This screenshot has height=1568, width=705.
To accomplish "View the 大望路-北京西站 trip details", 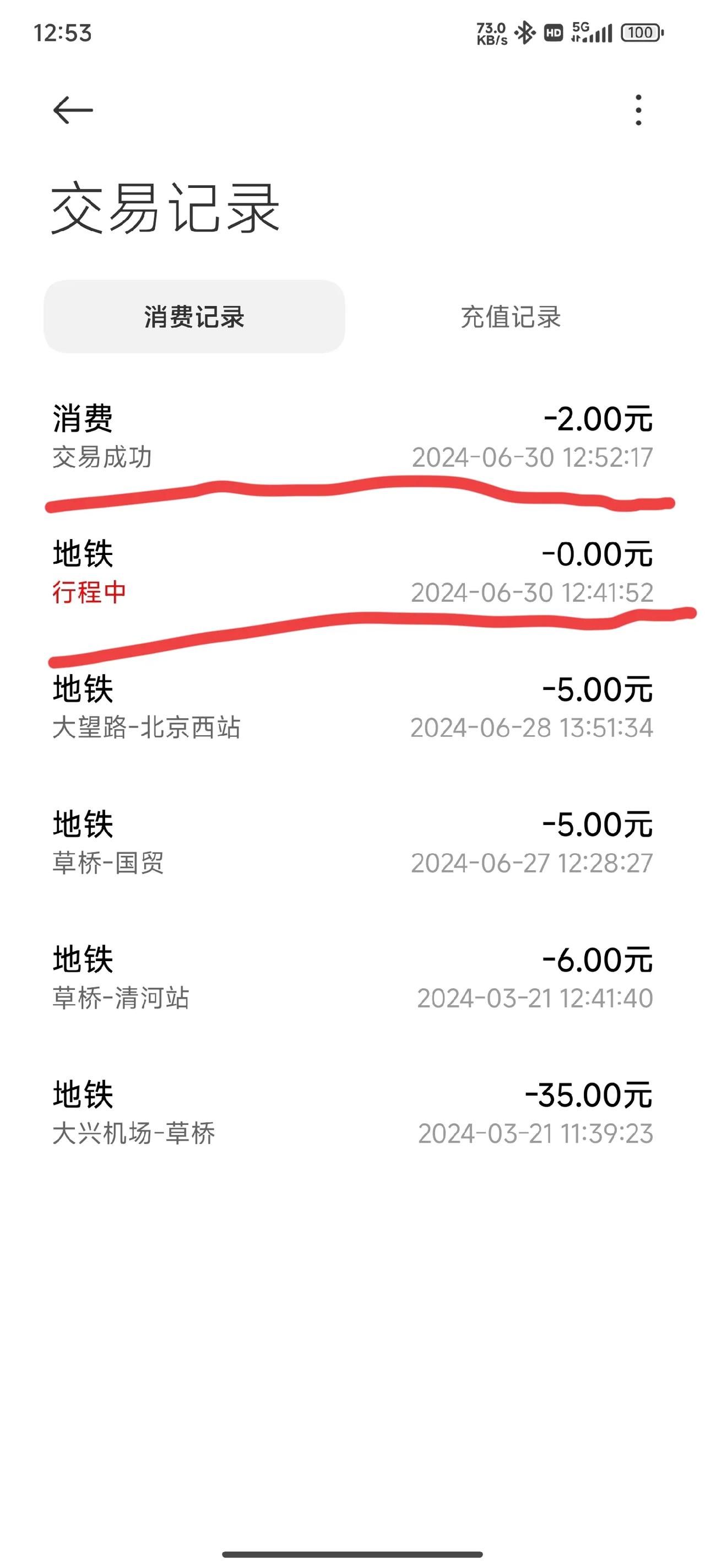I will pyautogui.click(x=352, y=707).
